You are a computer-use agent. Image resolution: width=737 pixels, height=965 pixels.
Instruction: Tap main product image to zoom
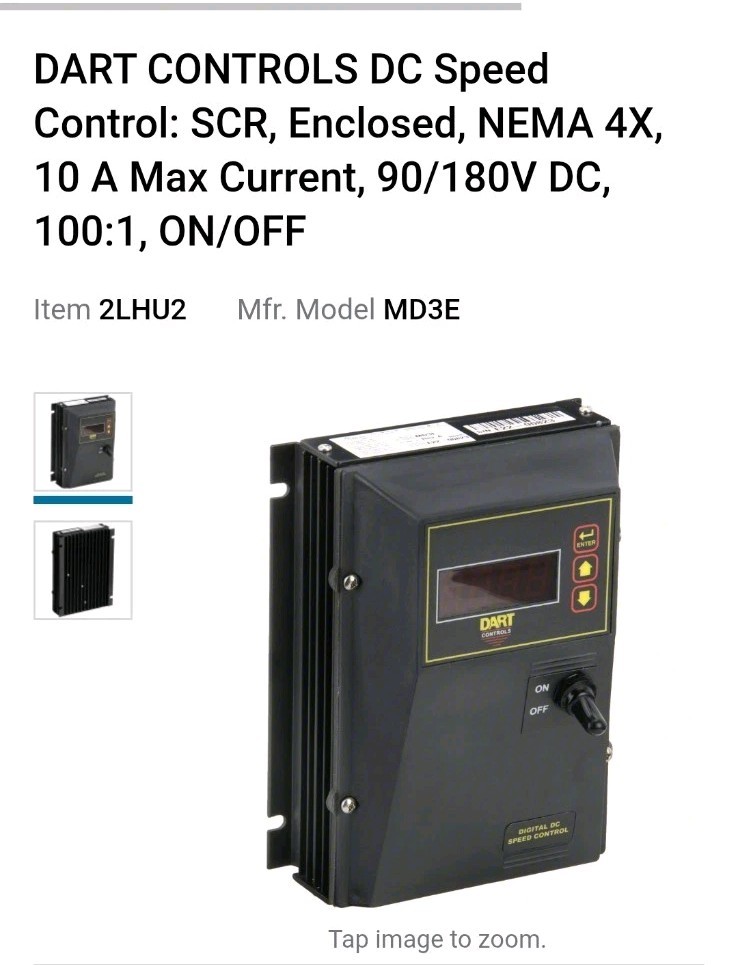click(440, 650)
